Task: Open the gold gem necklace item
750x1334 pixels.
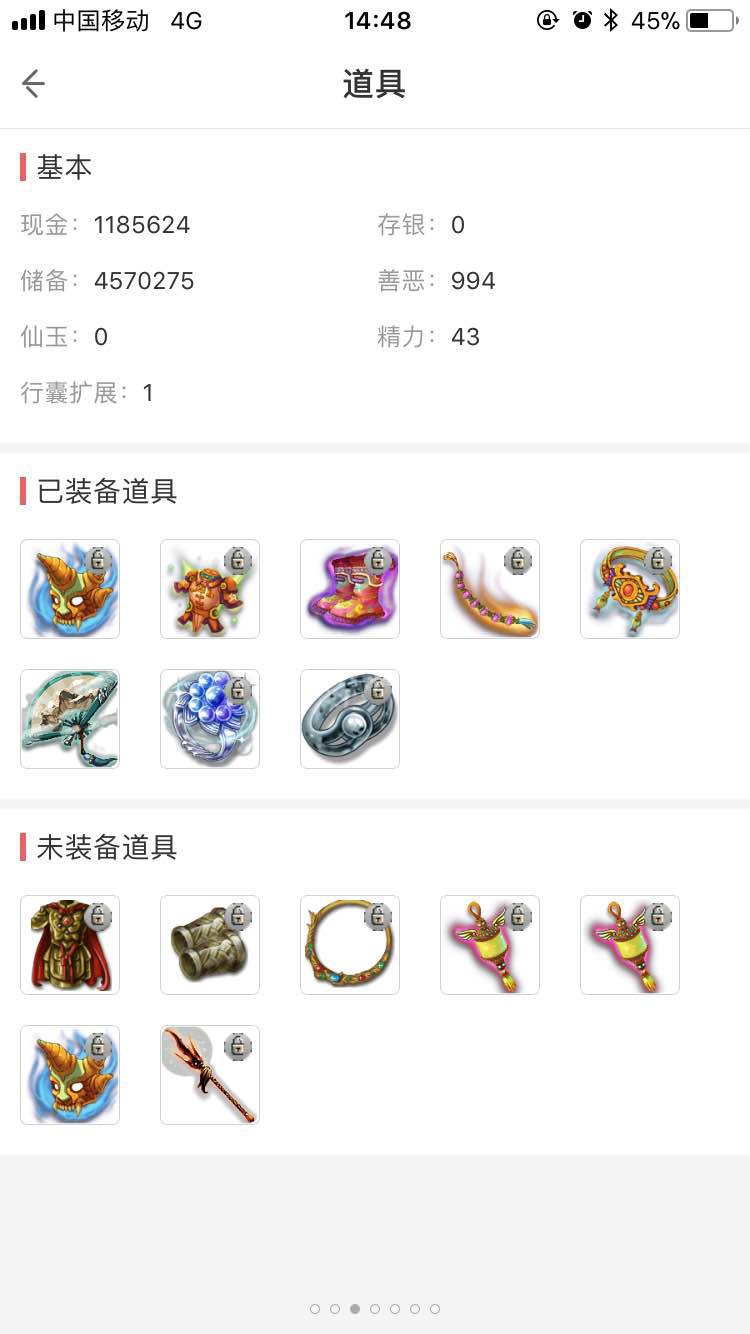Action: pos(350,945)
